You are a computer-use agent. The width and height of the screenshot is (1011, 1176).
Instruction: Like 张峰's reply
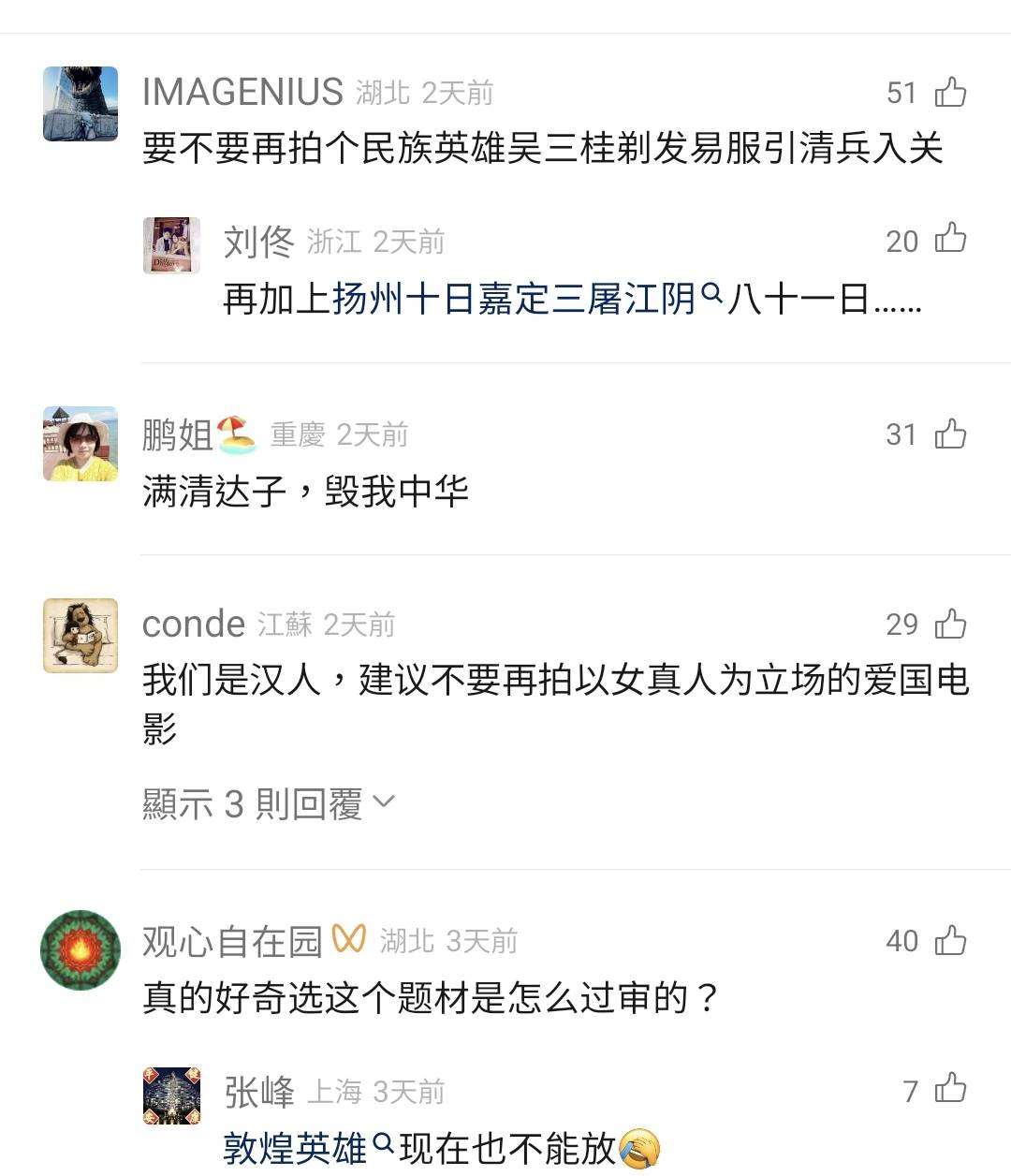[x=950, y=1089]
